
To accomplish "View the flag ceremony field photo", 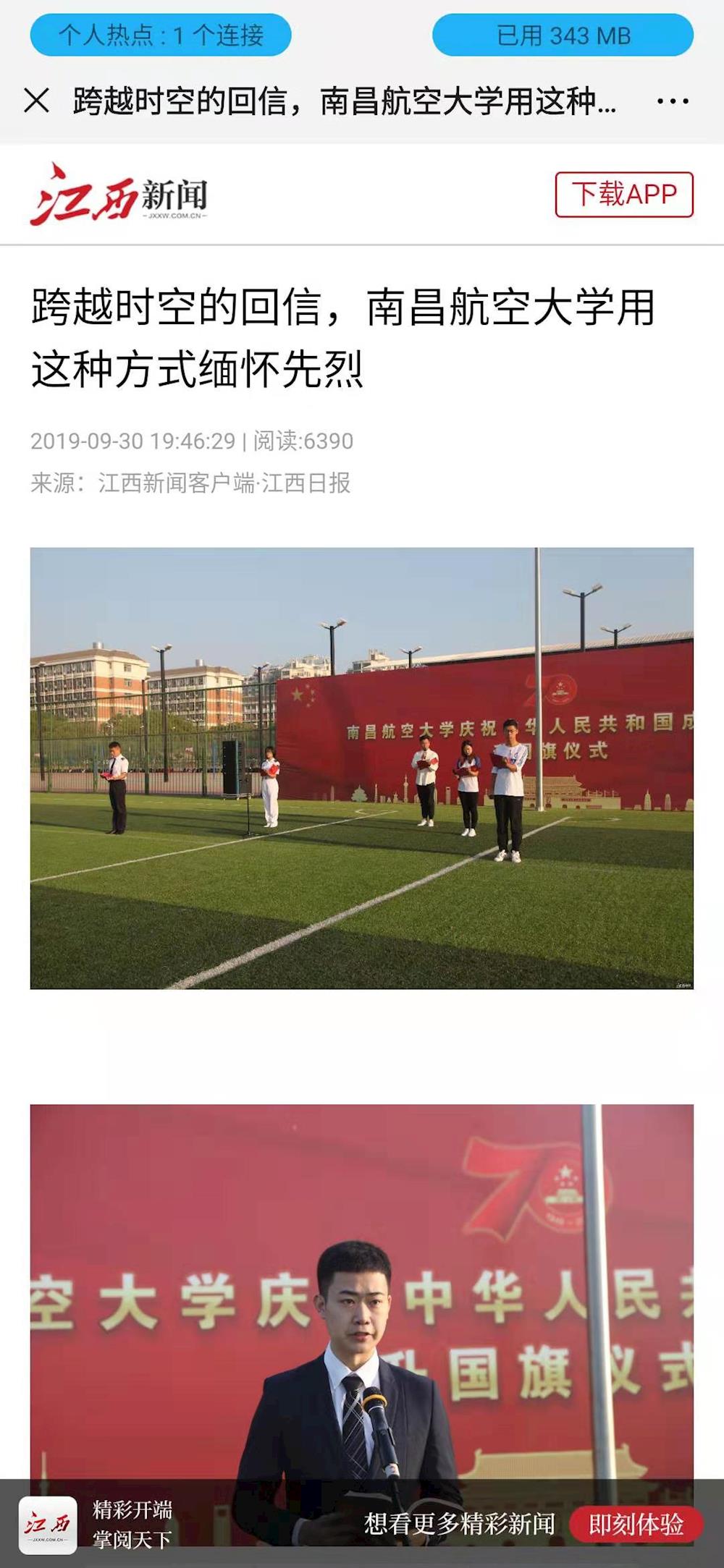I will [362, 768].
